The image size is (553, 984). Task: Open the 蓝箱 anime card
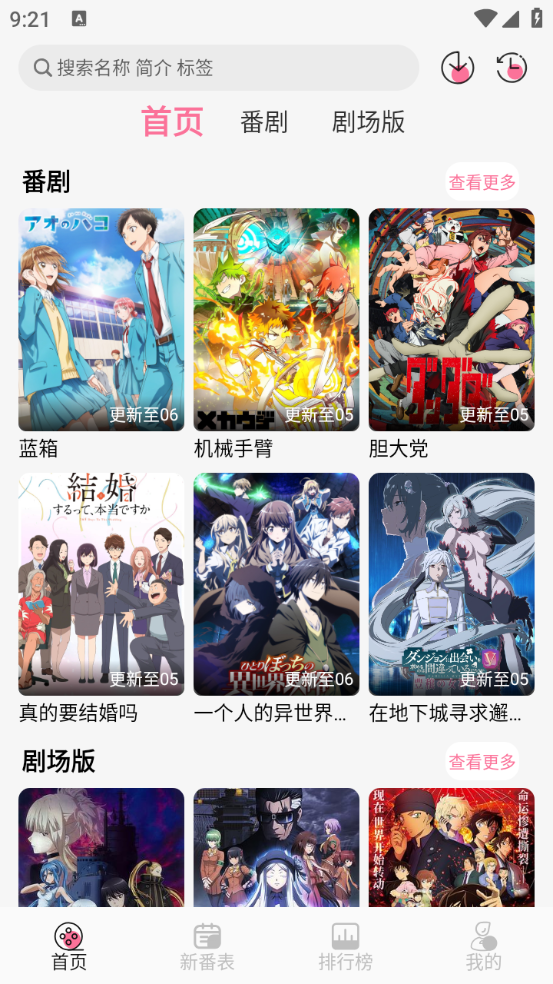click(x=101, y=334)
